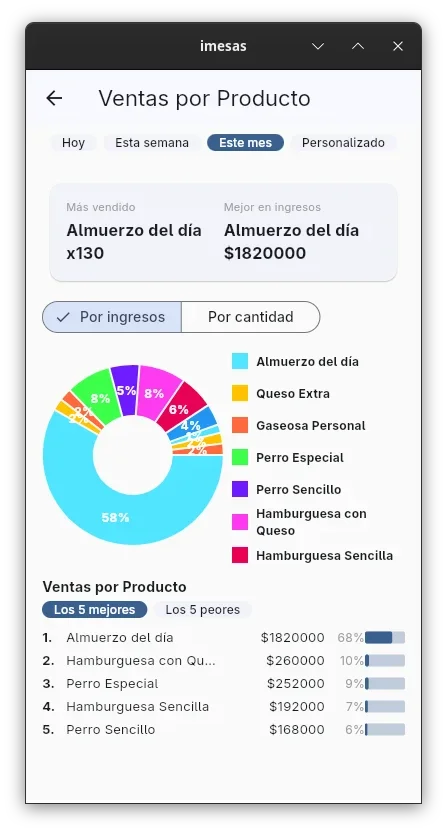Viewport: 447px width, 832px height.
Task: Minimize window with the down chevron
Action: pyautogui.click(x=318, y=46)
